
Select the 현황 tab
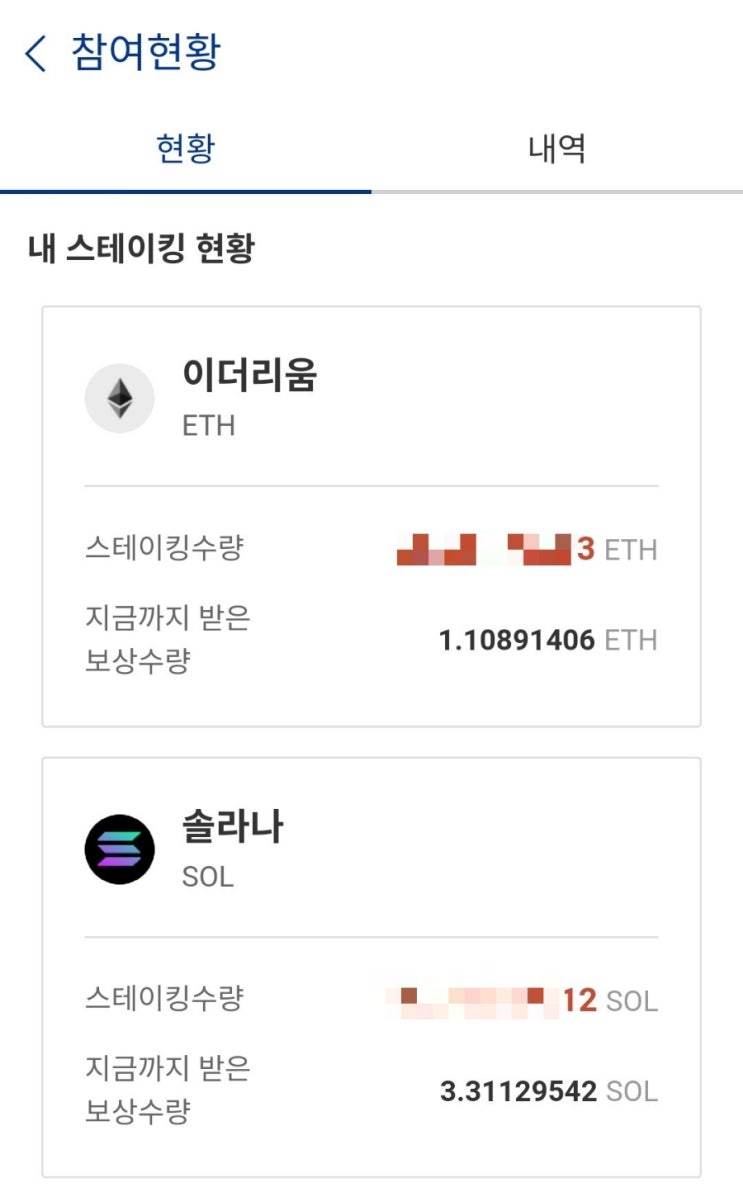click(x=186, y=148)
